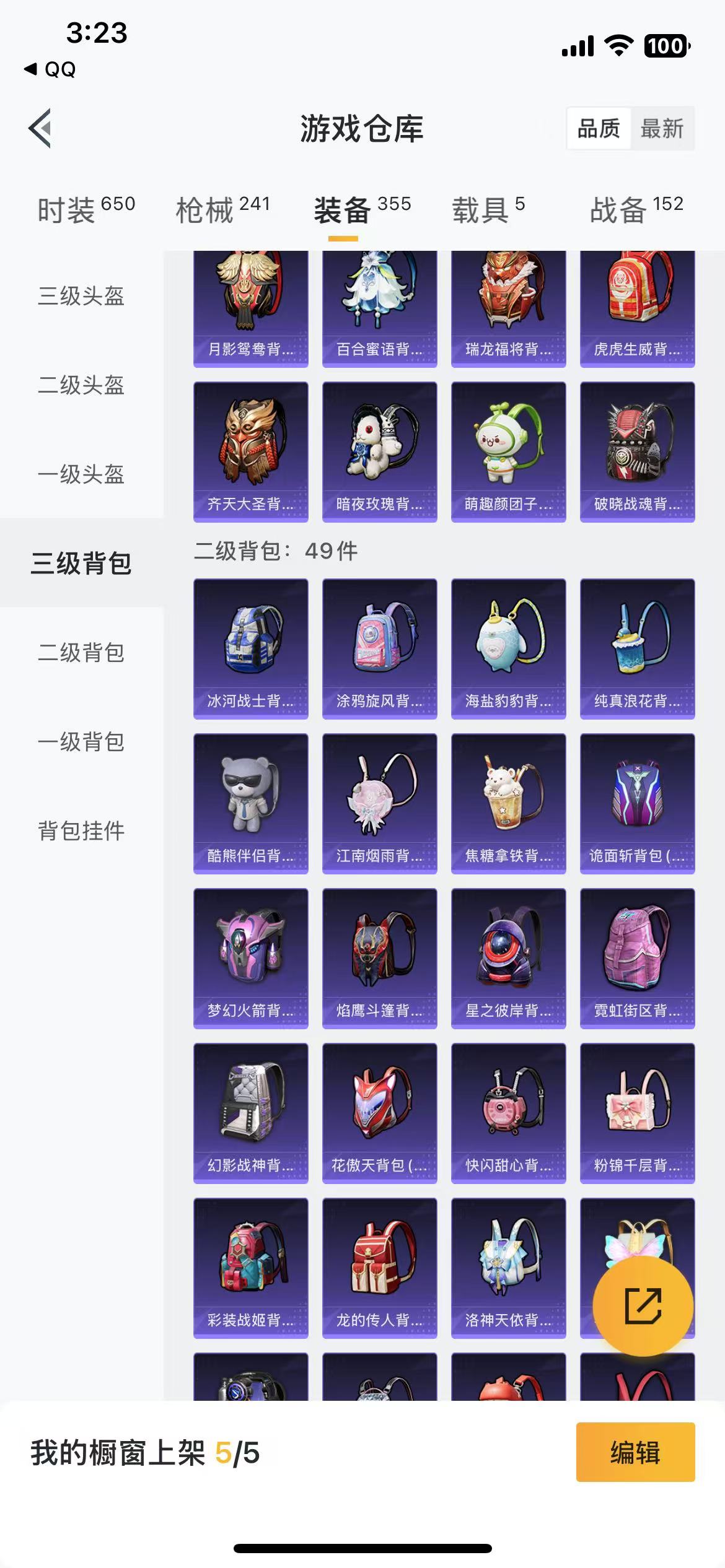Tap the 编辑 button
725x1568 pixels.
(x=635, y=1452)
